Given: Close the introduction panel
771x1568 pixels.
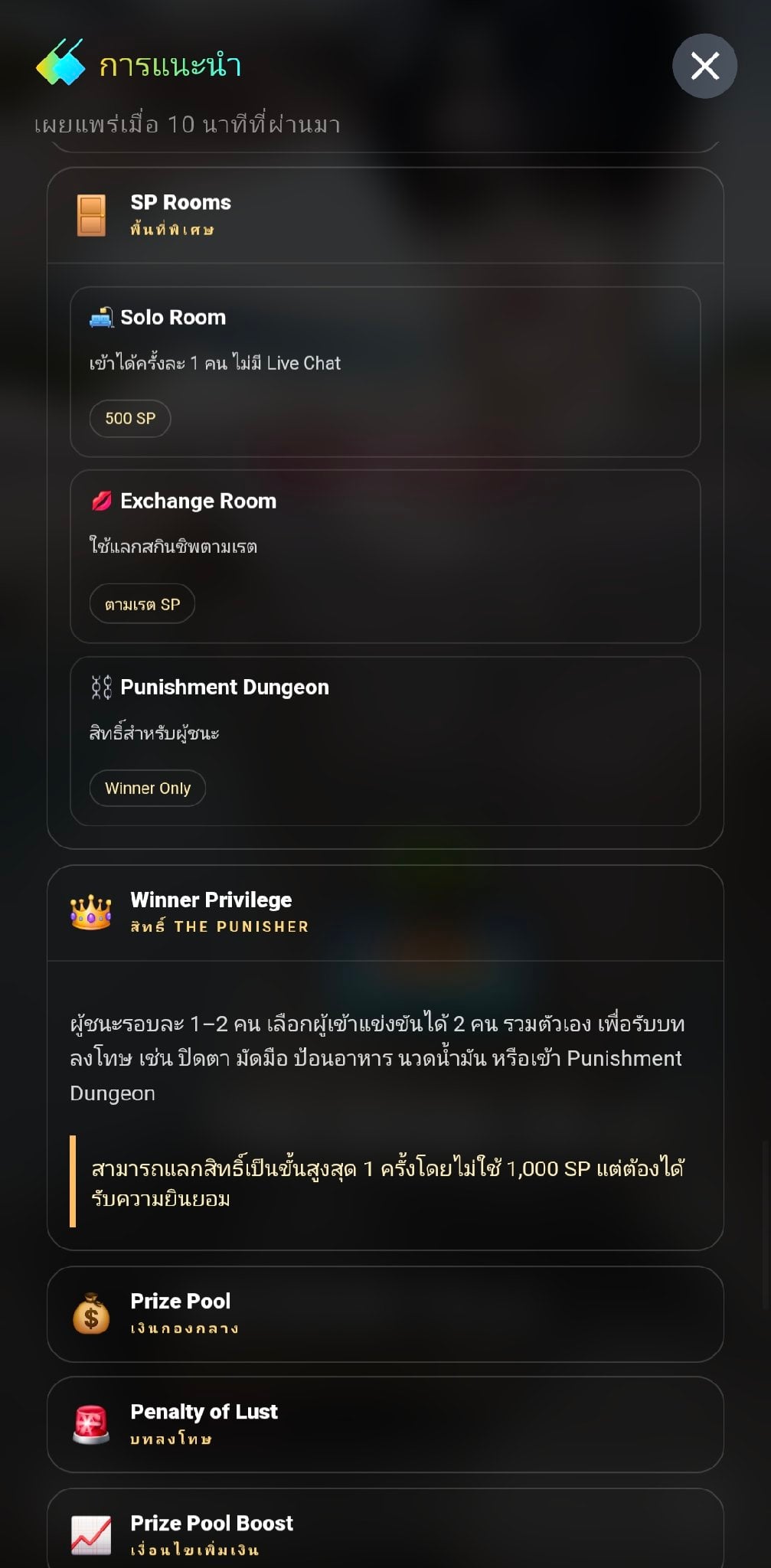Looking at the screenshot, I should click(704, 66).
